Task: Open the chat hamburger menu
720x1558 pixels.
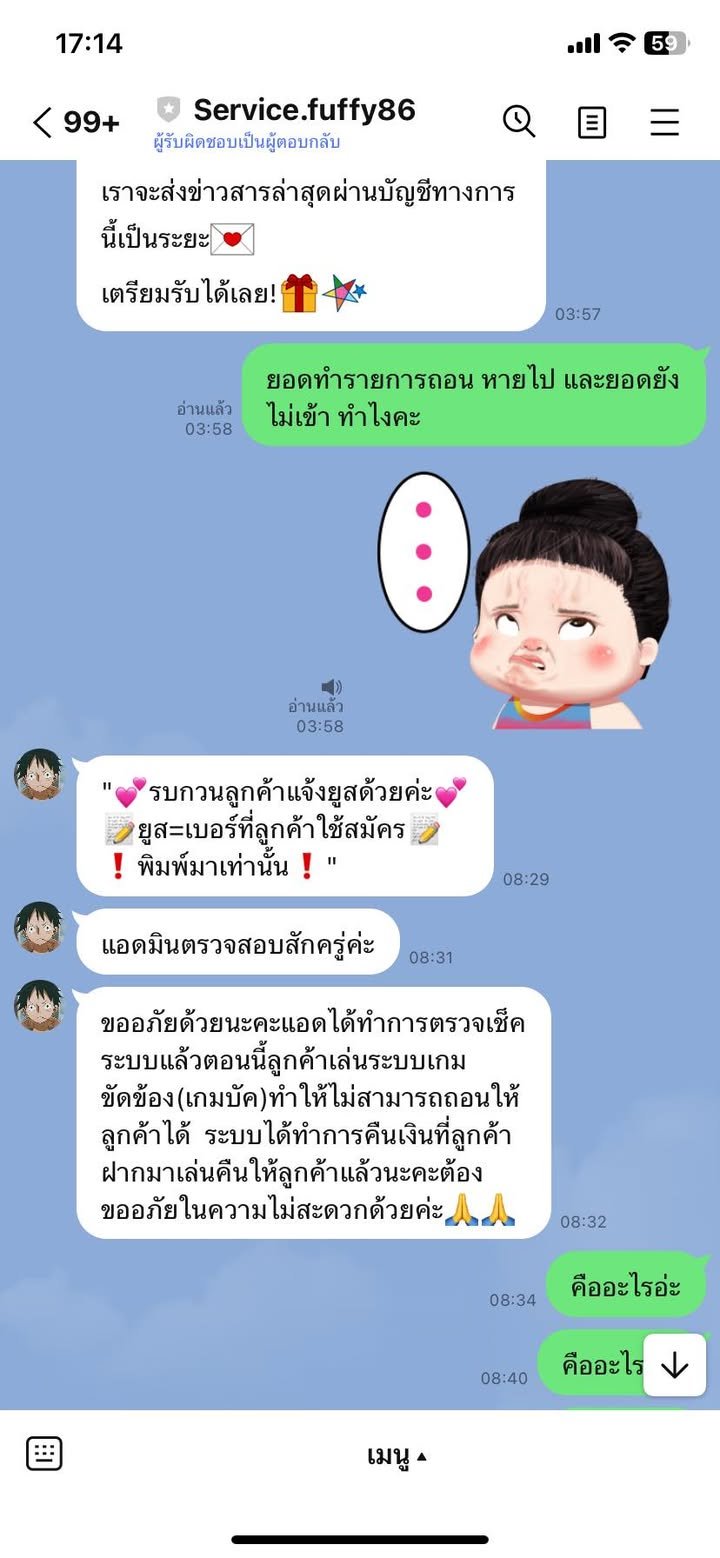Action: [665, 122]
